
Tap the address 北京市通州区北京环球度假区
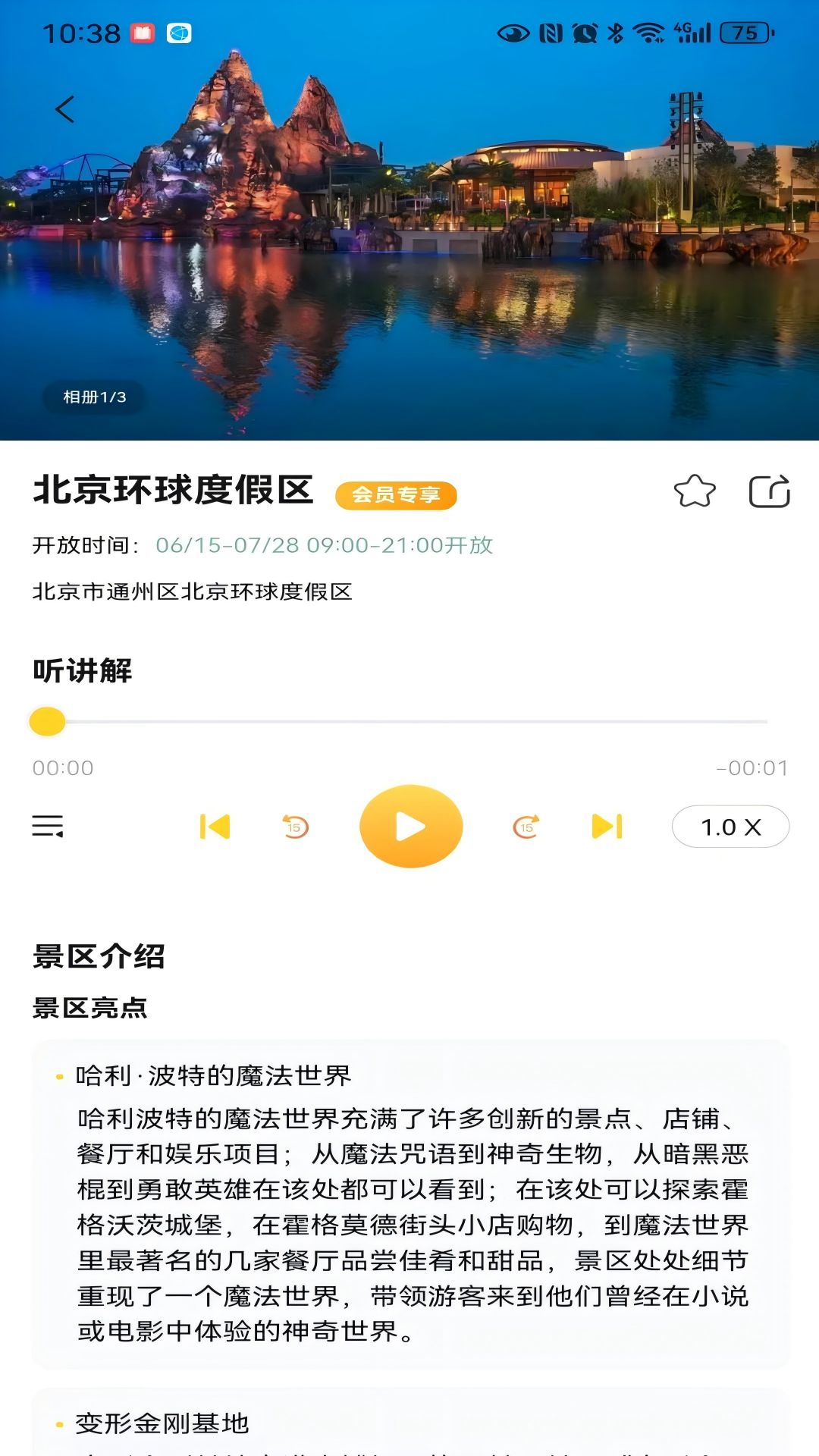point(194,591)
